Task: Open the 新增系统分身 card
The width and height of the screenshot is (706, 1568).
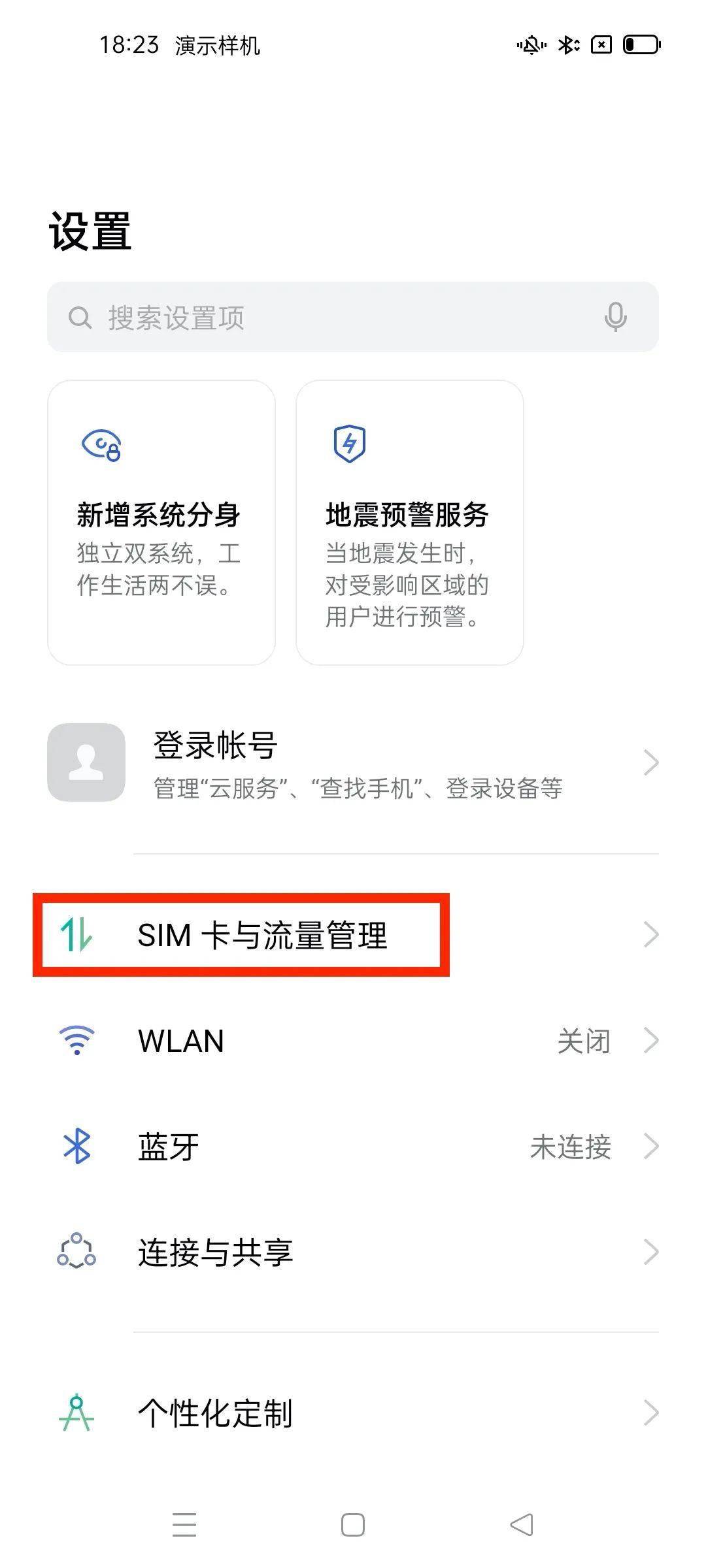Action: (x=161, y=523)
